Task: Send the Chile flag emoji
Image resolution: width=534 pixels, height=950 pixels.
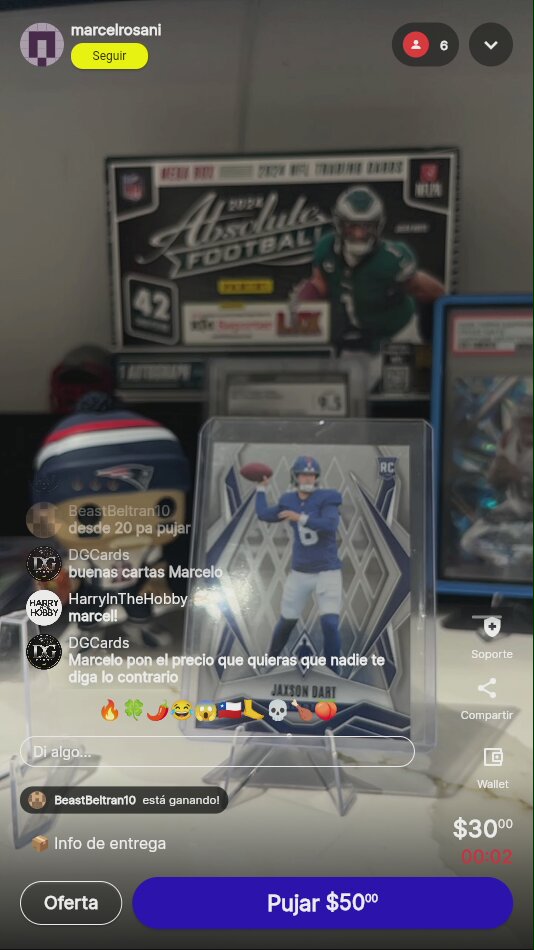Action: pyautogui.click(x=230, y=709)
